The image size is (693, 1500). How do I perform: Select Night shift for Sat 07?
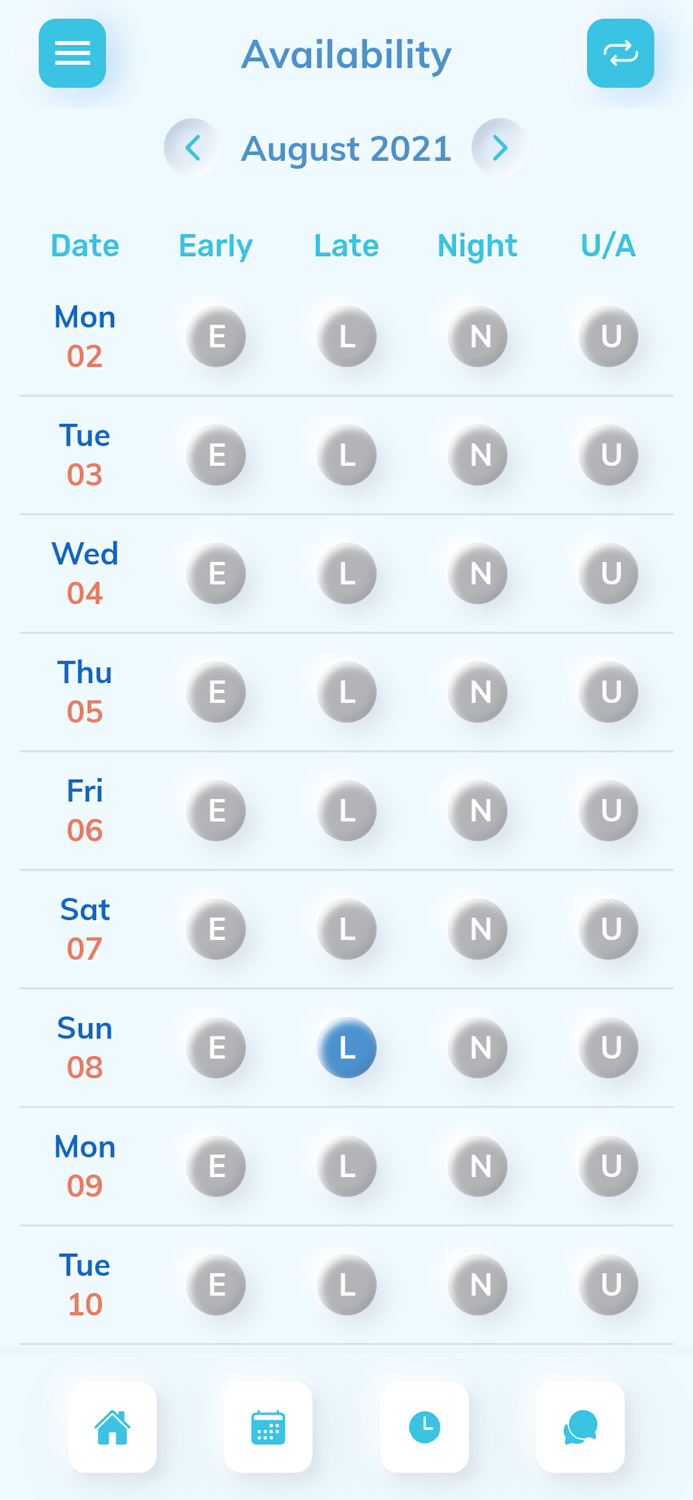[x=478, y=929]
